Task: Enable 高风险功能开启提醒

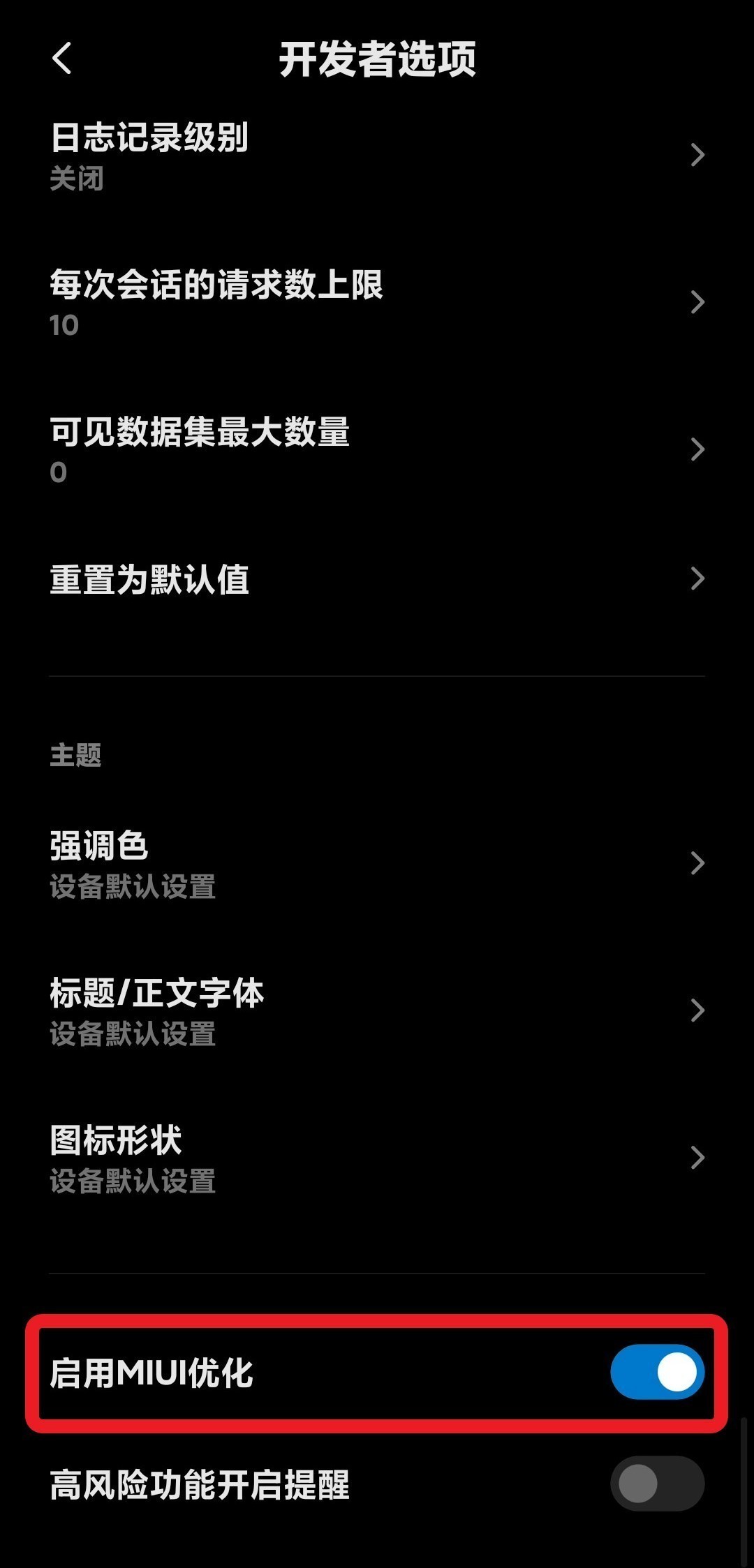Action: (657, 1483)
